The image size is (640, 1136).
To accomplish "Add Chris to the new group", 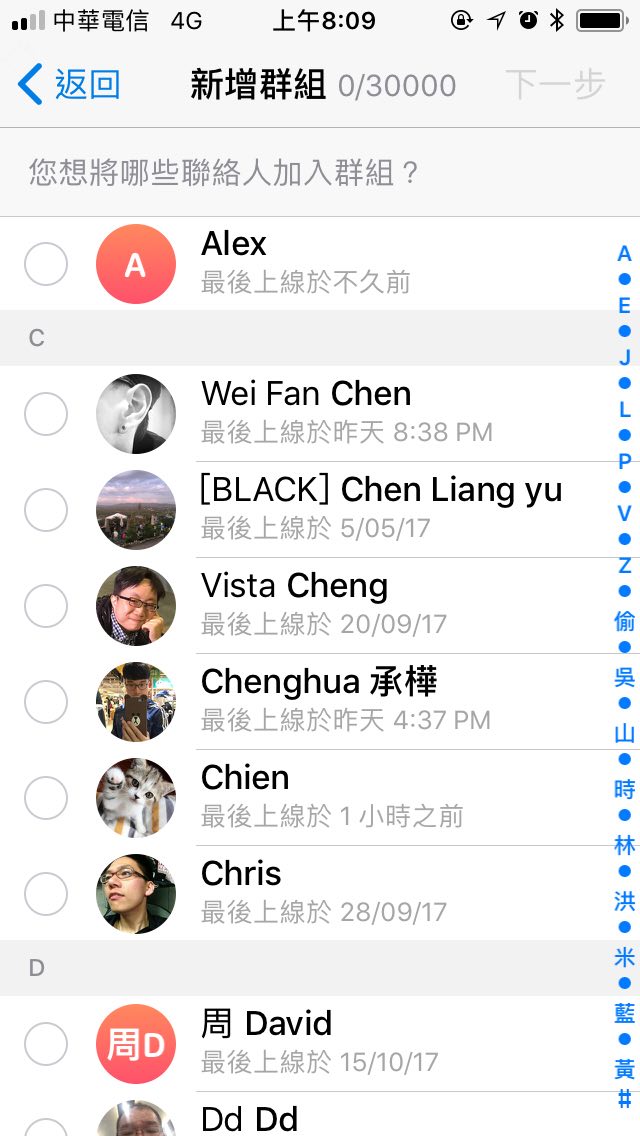I will (46, 894).
